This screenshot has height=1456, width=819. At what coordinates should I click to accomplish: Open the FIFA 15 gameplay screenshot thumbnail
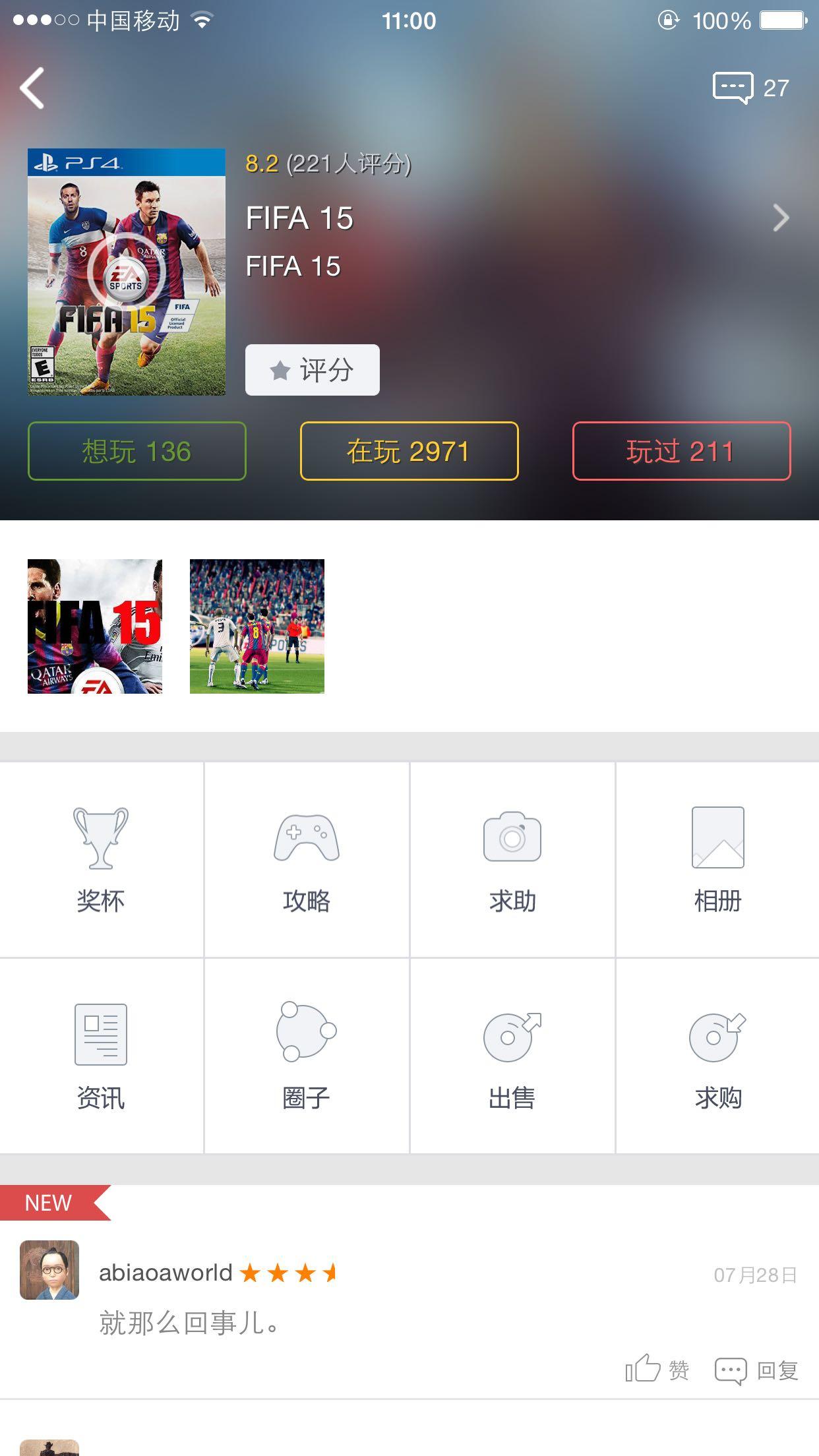(x=257, y=627)
